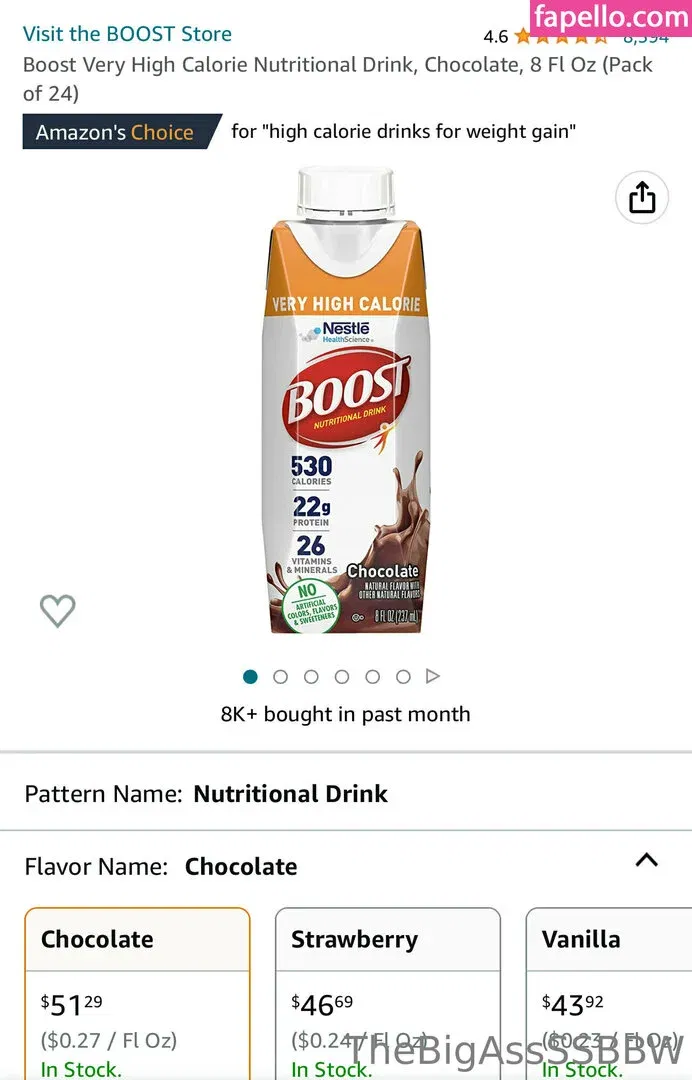
Task: Collapse the Flavor Name section
Action: [x=647, y=860]
